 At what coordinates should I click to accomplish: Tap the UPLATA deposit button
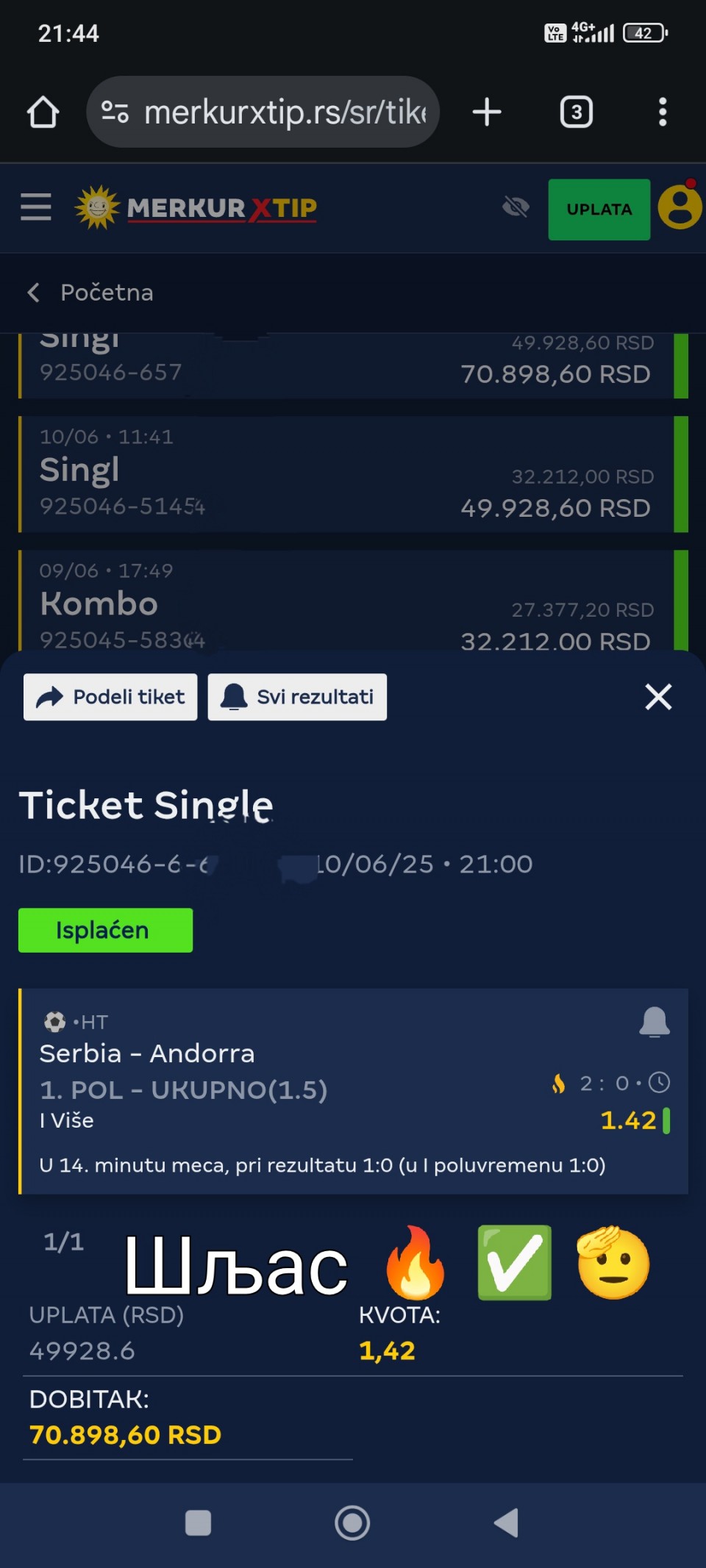tap(599, 210)
